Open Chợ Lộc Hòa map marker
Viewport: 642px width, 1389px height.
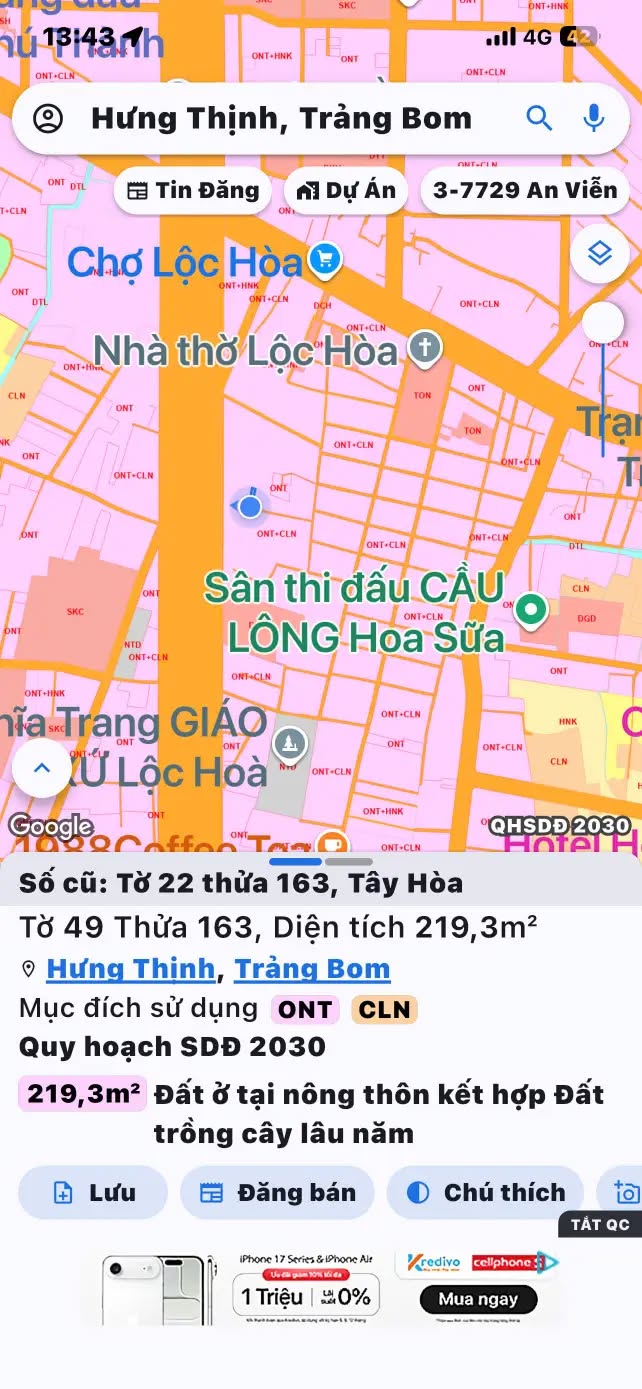(x=325, y=261)
